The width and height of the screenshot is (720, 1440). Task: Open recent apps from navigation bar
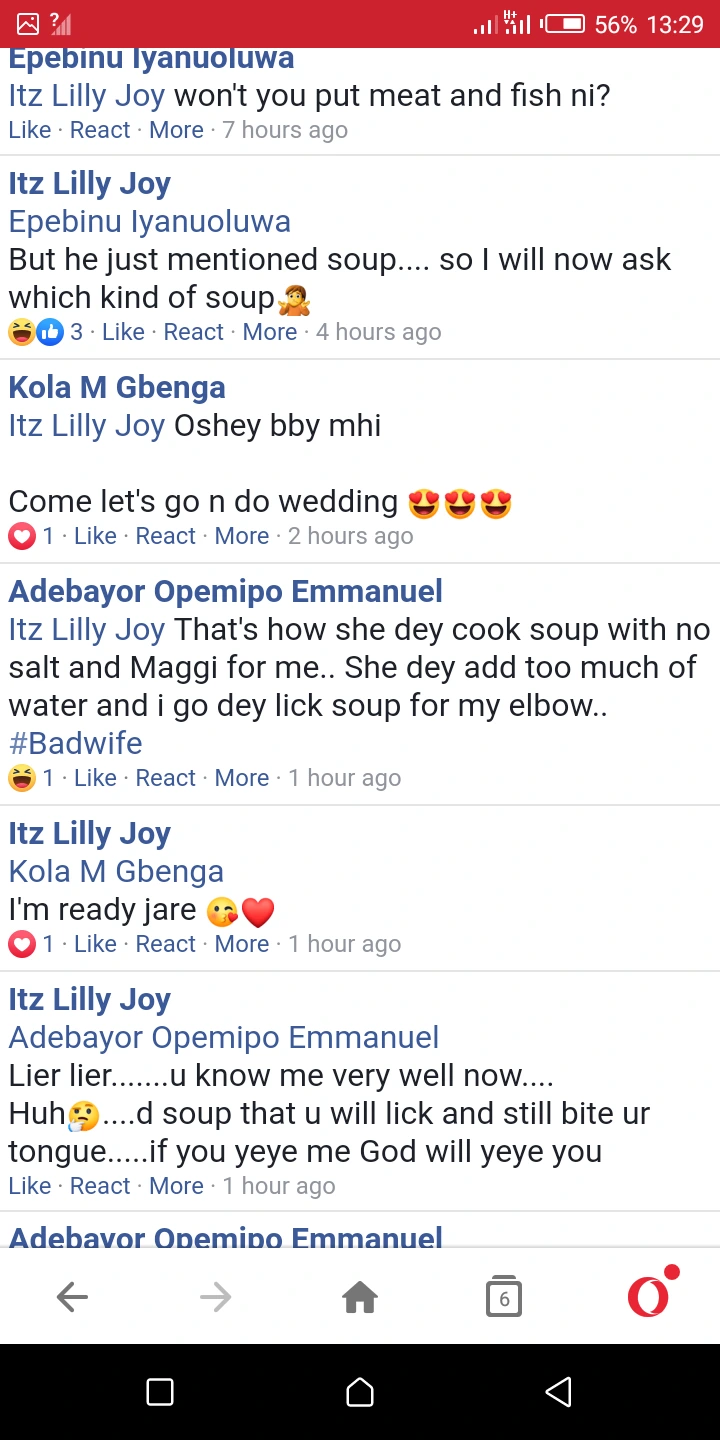click(x=160, y=1392)
